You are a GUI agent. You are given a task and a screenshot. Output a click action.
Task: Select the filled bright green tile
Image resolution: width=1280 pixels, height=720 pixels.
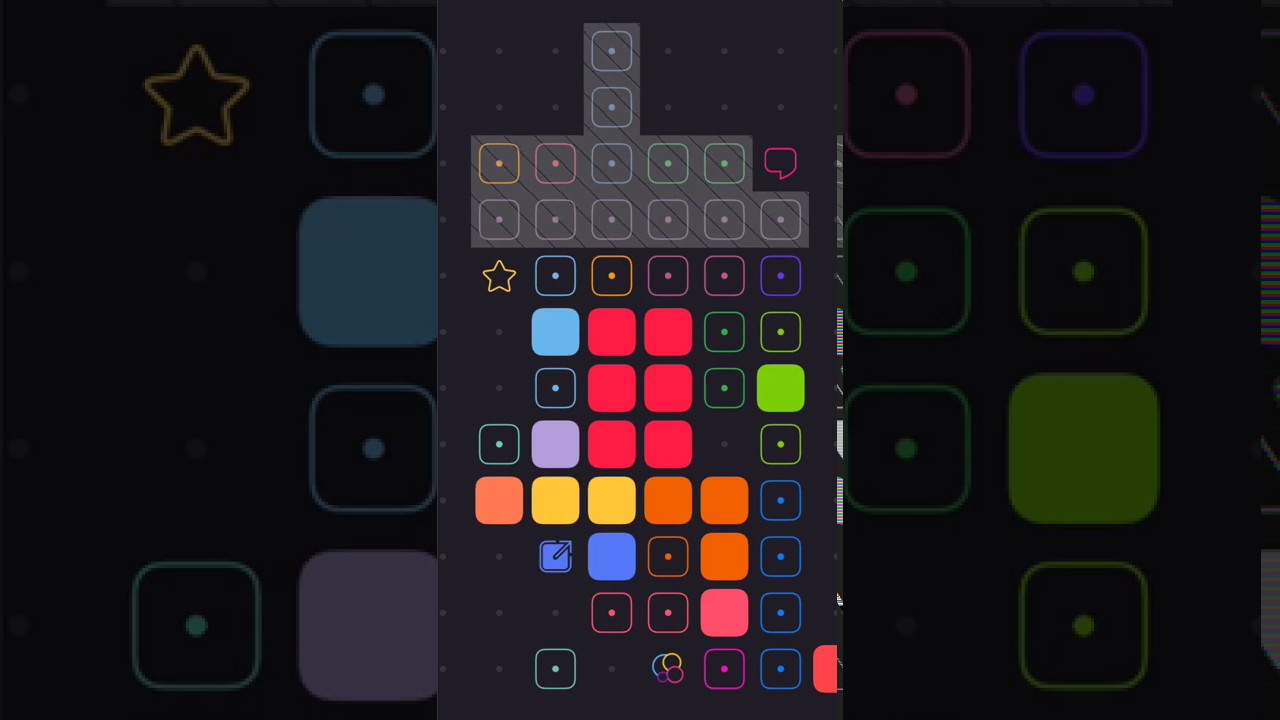coord(780,389)
